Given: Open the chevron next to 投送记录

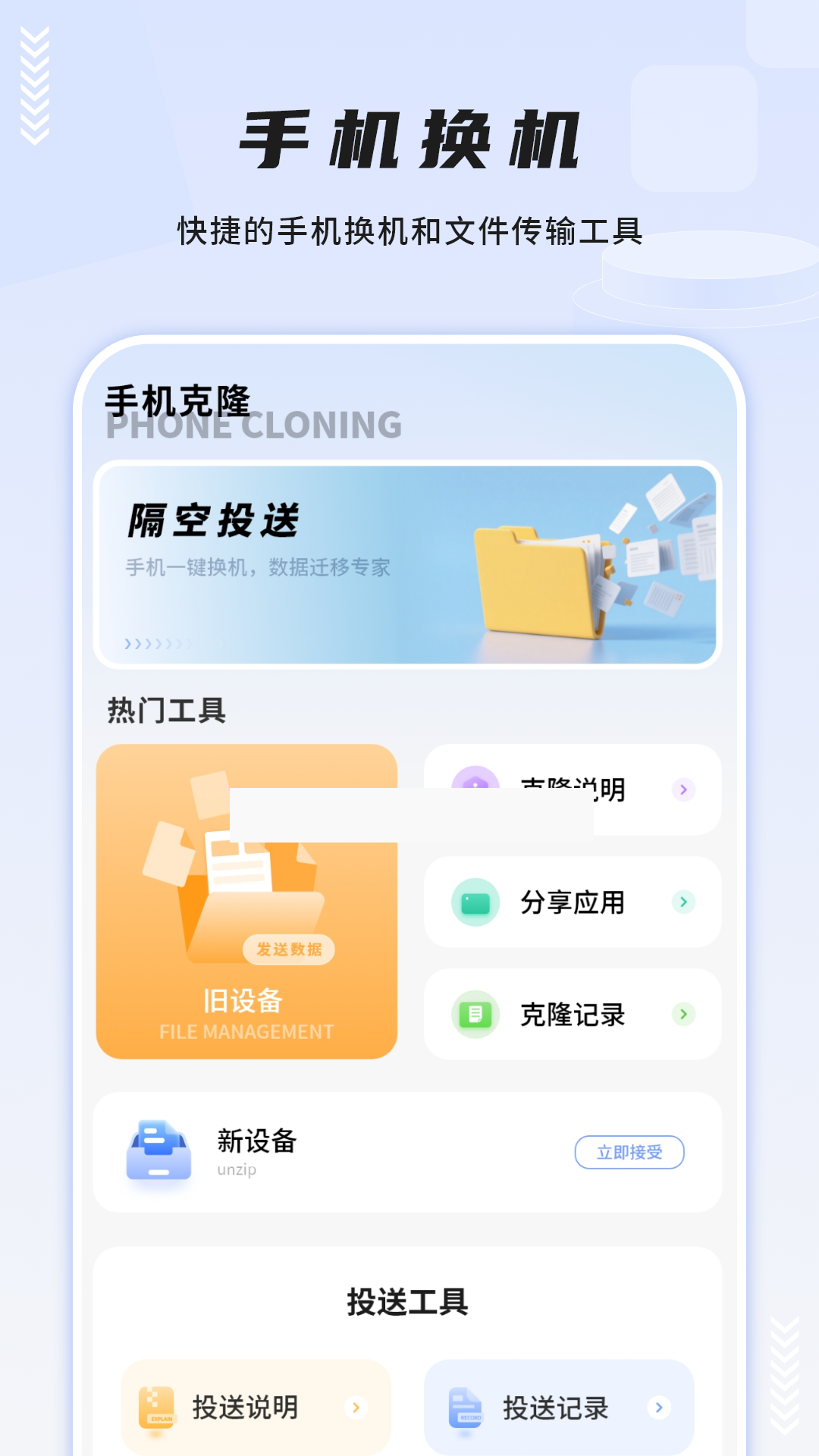Looking at the screenshot, I should (659, 1408).
